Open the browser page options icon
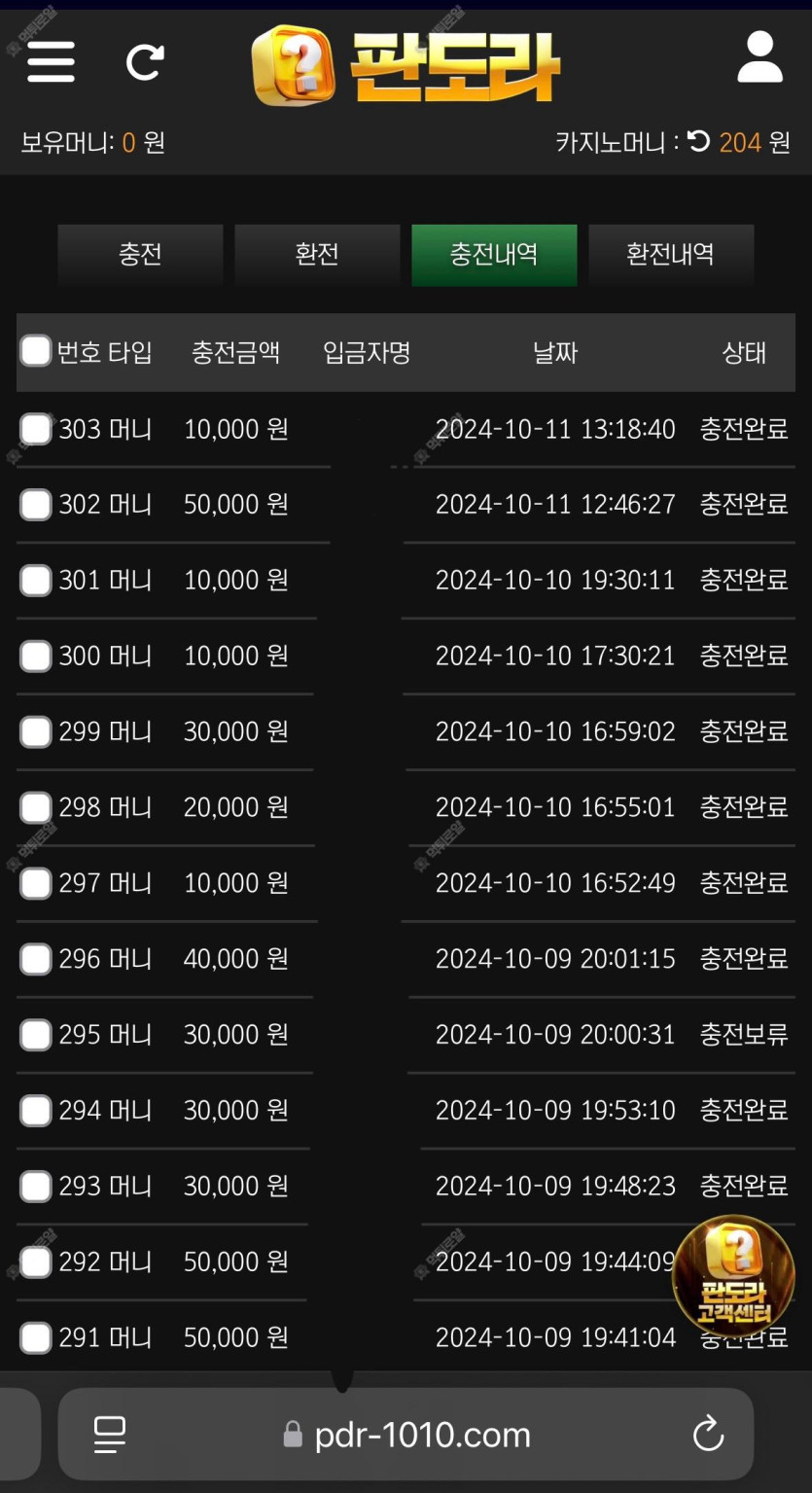 (x=109, y=1434)
